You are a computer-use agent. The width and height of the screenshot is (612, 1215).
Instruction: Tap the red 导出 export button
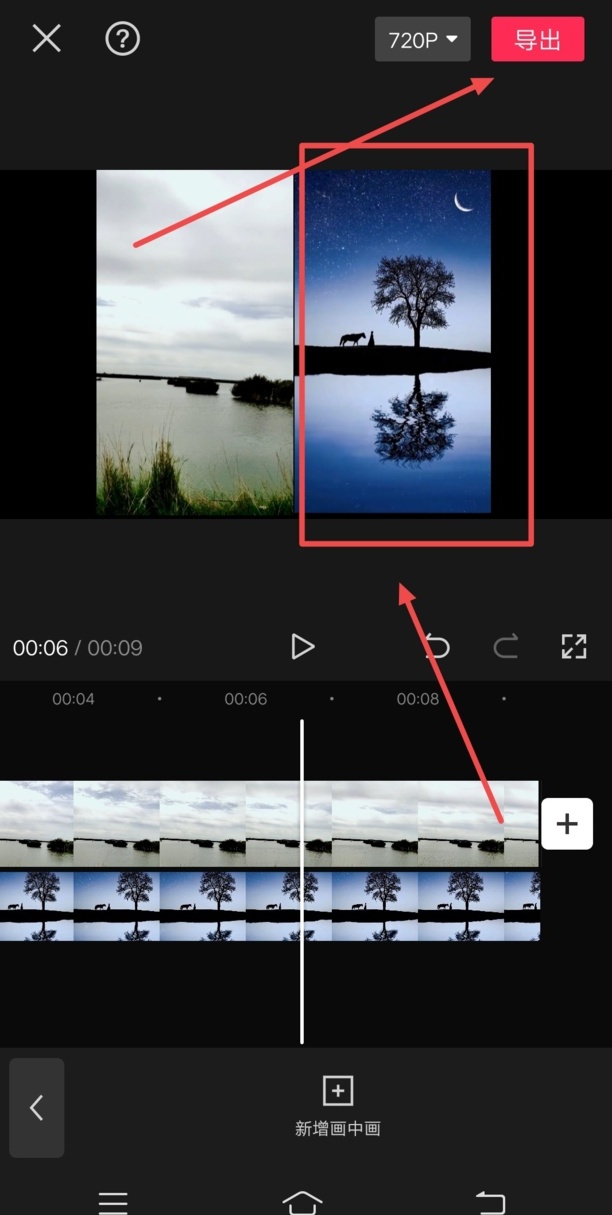point(537,40)
